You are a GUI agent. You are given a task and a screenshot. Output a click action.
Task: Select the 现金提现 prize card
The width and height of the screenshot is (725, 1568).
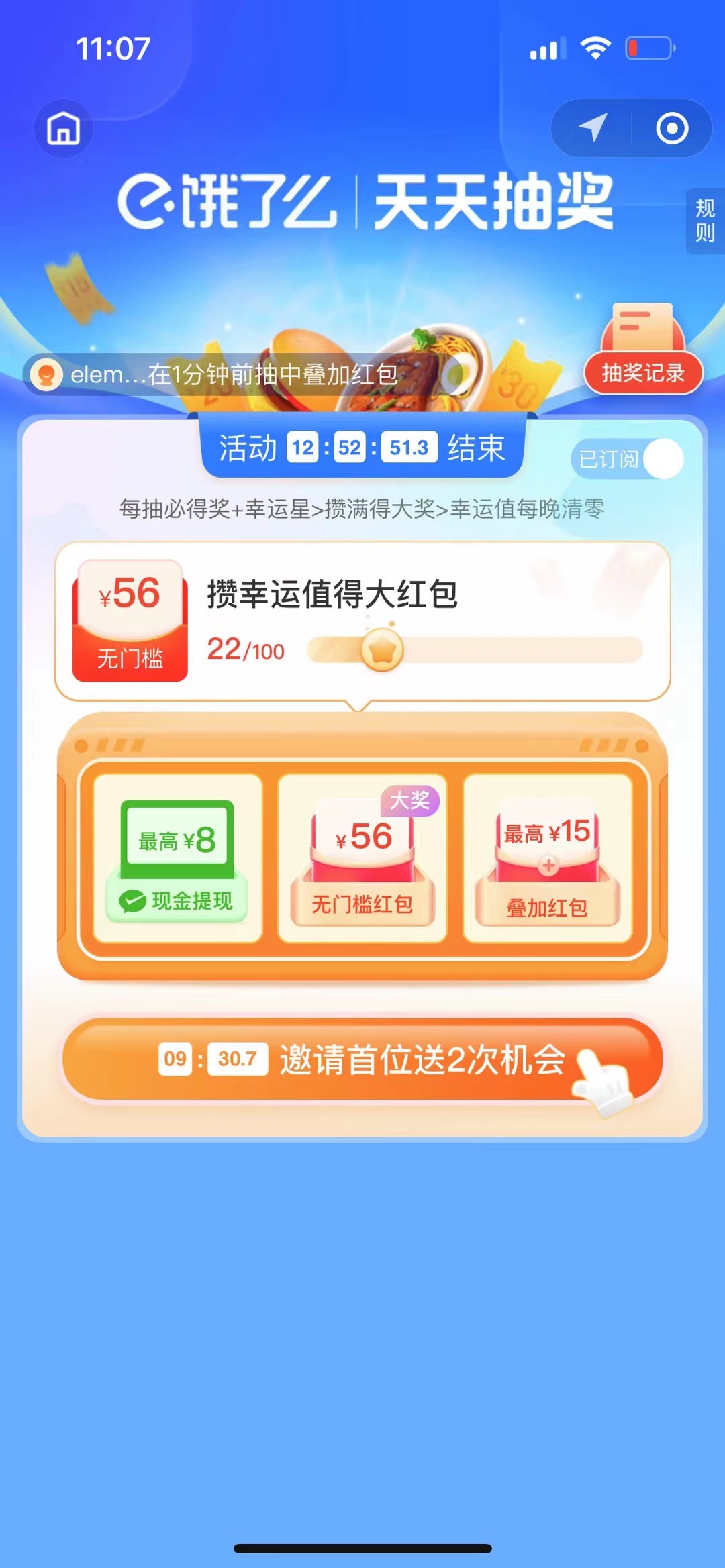coord(177,859)
